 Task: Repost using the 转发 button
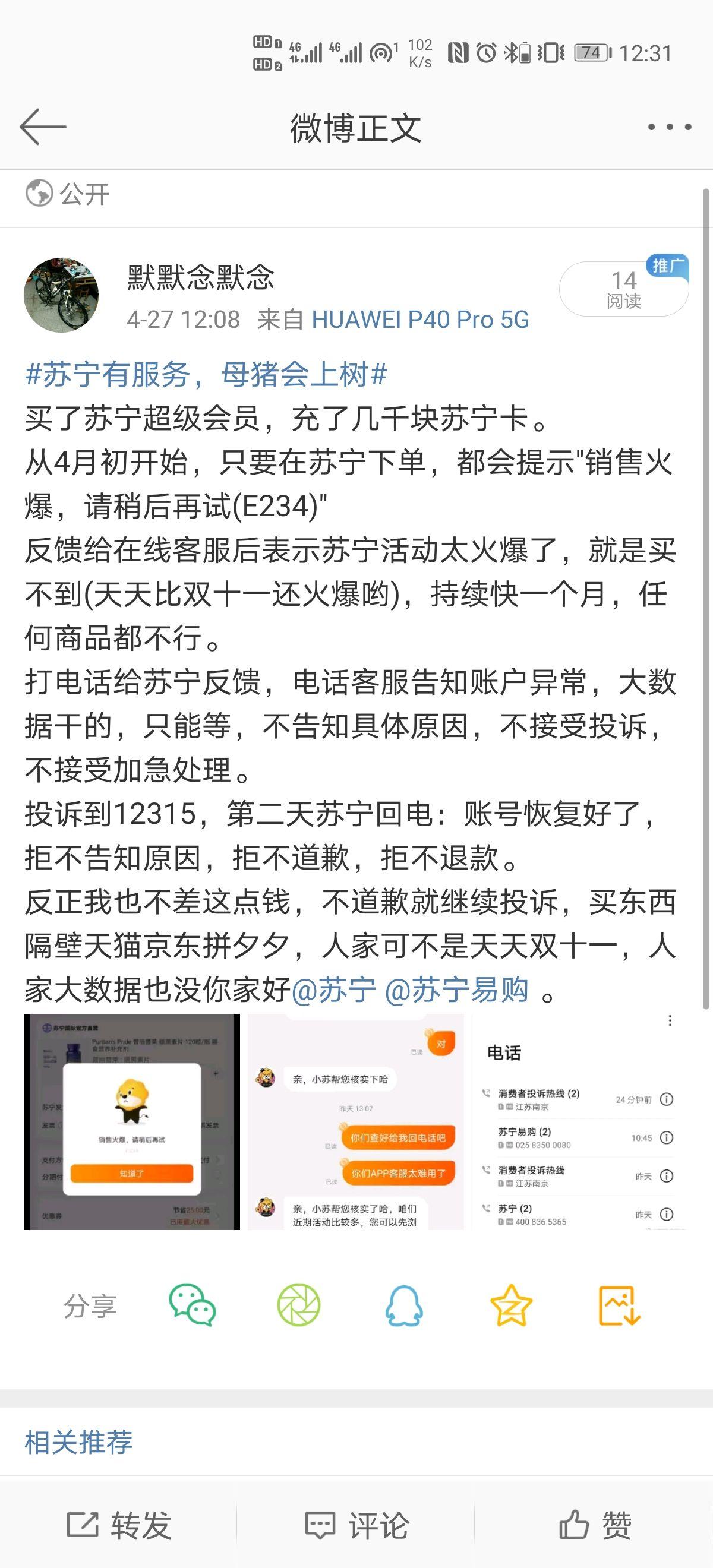(119, 1525)
